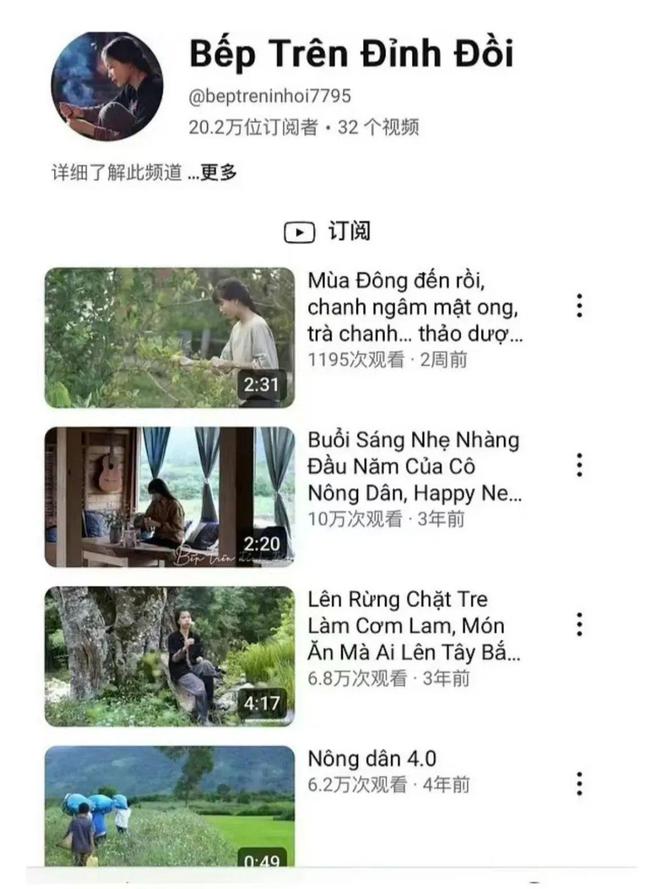Open overflow menu for Buổi Sáng Nhẹ Nhàng video
The width and height of the screenshot is (660, 889).
[579, 465]
